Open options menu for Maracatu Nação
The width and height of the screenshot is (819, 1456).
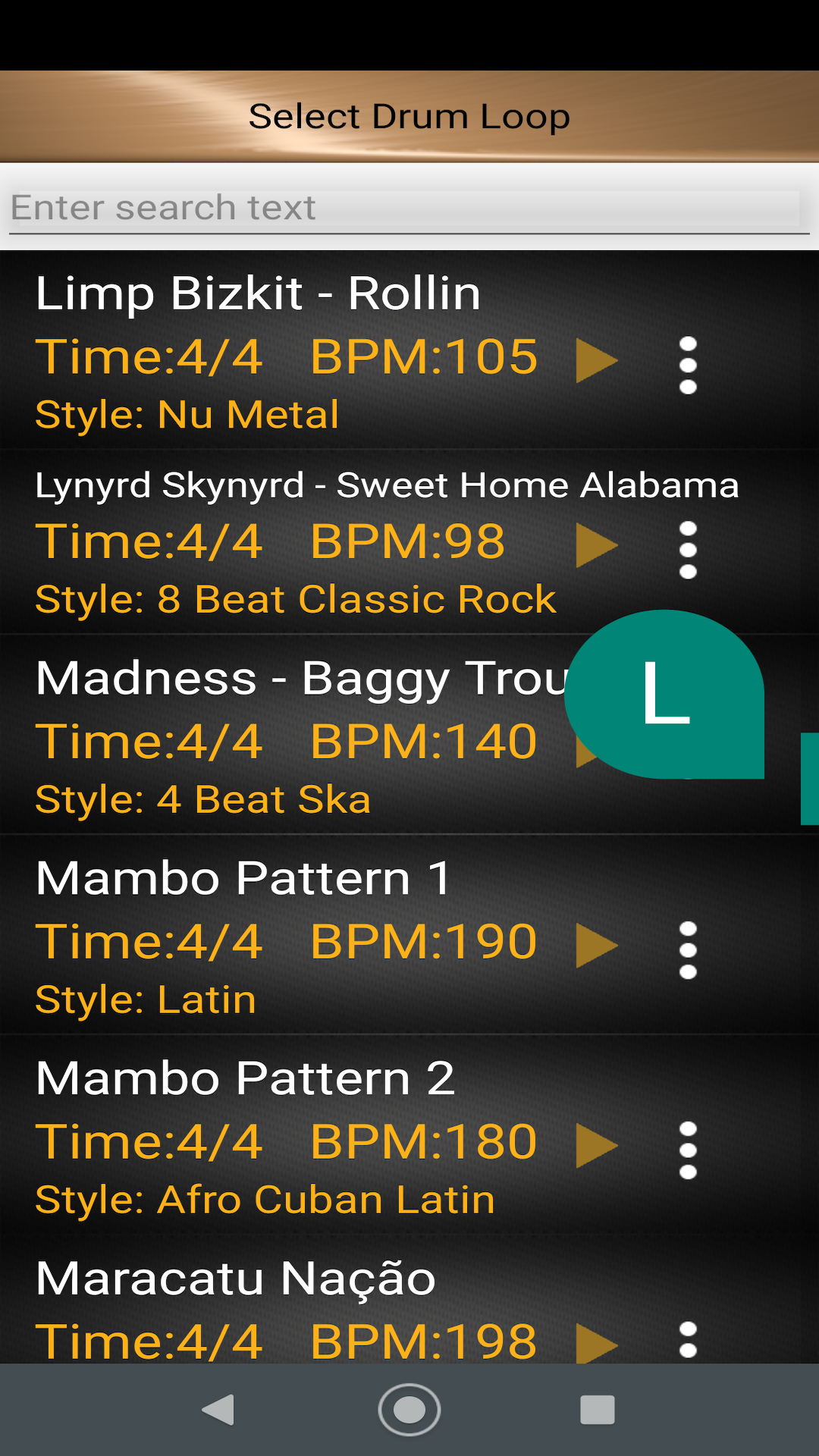coord(687,1337)
